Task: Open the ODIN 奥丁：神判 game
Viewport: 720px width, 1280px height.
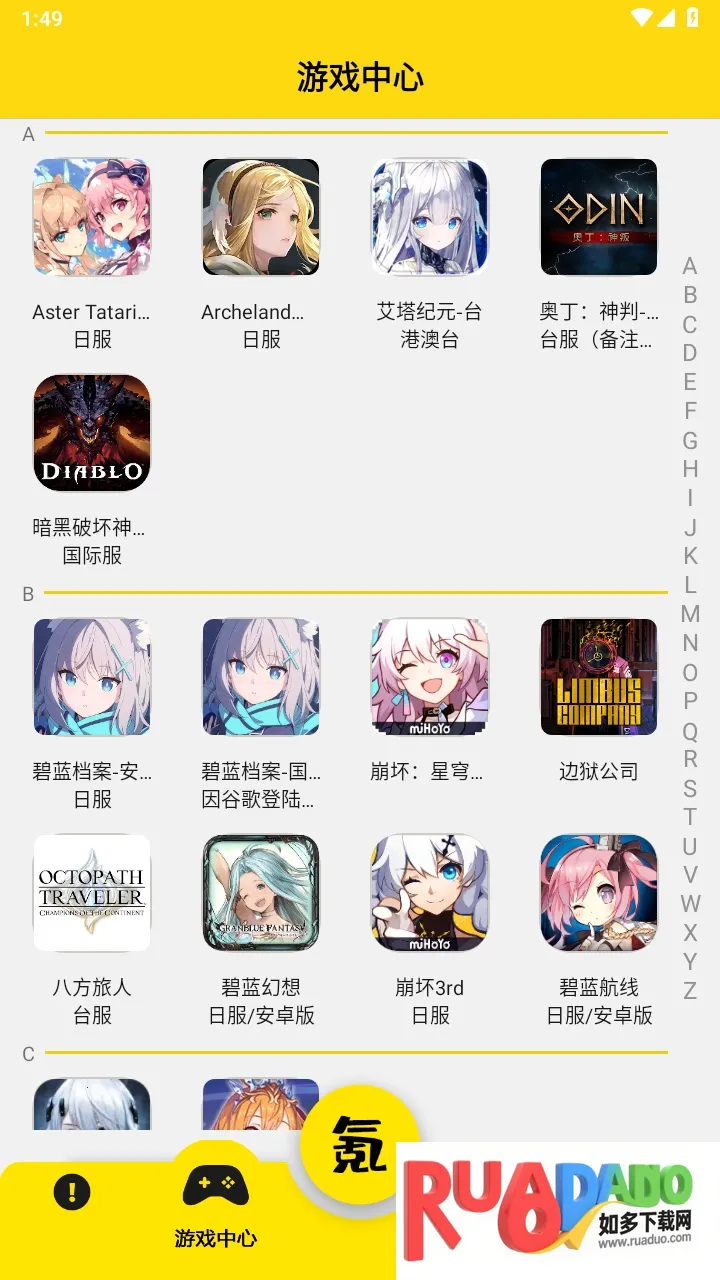Action: coord(599,217)
